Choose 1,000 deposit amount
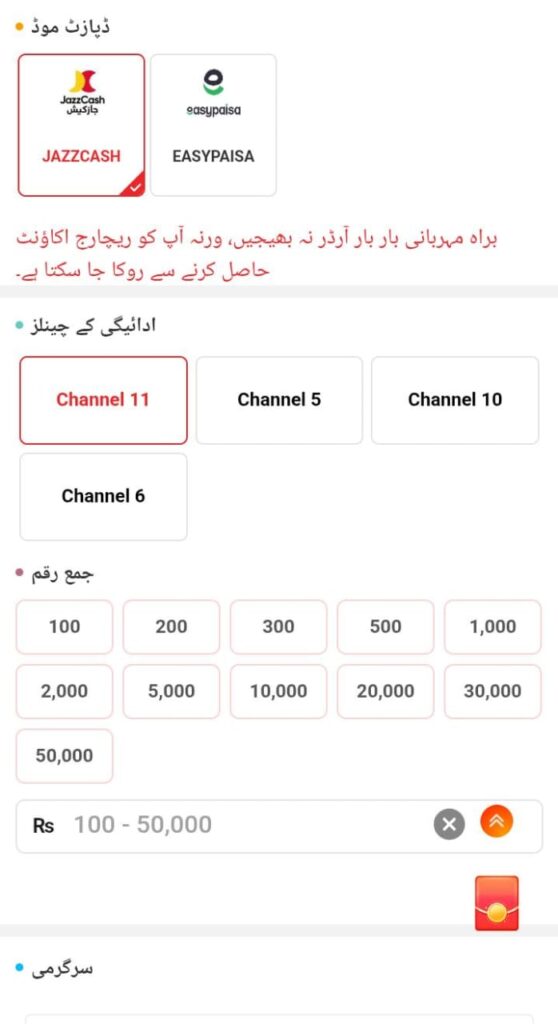Viewport: 558px width, 1024px height. click(493, 627)
